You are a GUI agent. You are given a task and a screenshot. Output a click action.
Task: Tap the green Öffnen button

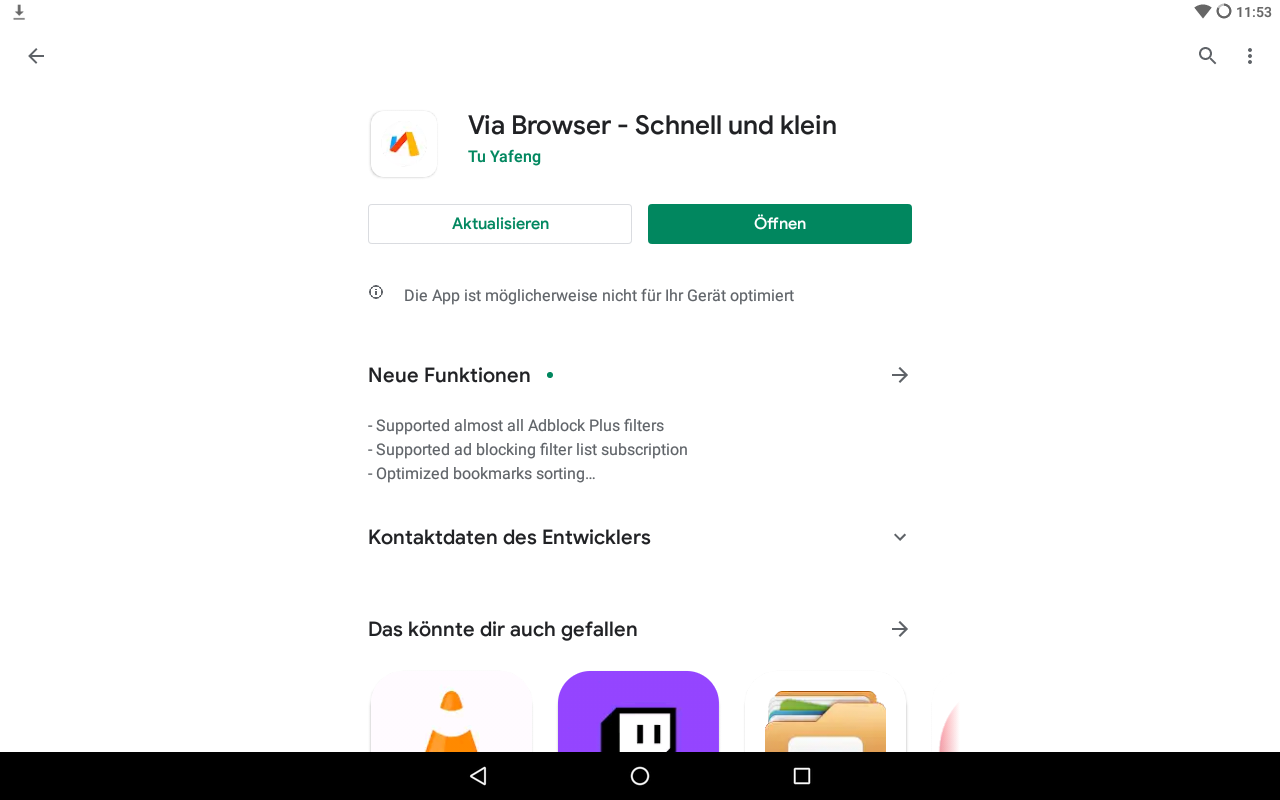[x=779, y=224]
